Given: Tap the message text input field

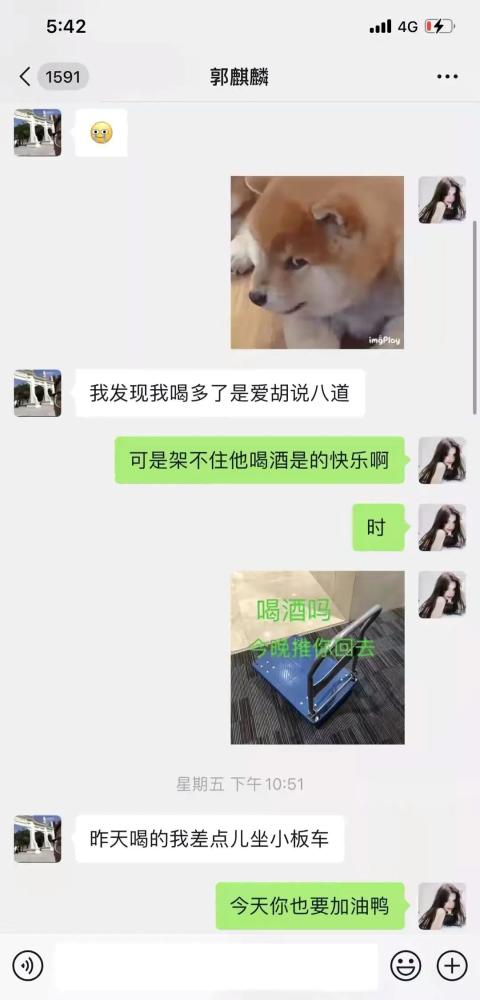Looking at the screenshot, I should (216, 966).
